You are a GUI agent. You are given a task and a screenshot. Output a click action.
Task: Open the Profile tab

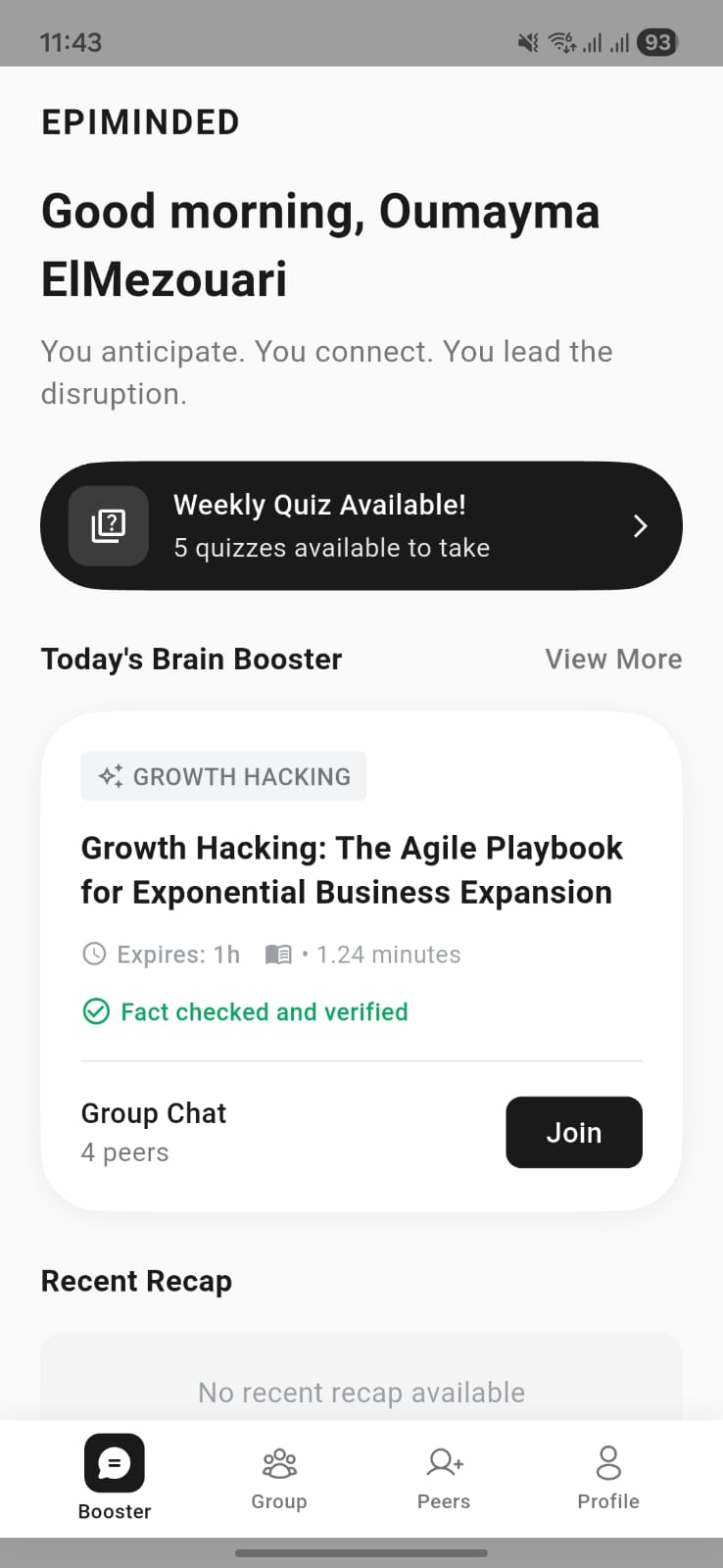[x=607, y=1478]
